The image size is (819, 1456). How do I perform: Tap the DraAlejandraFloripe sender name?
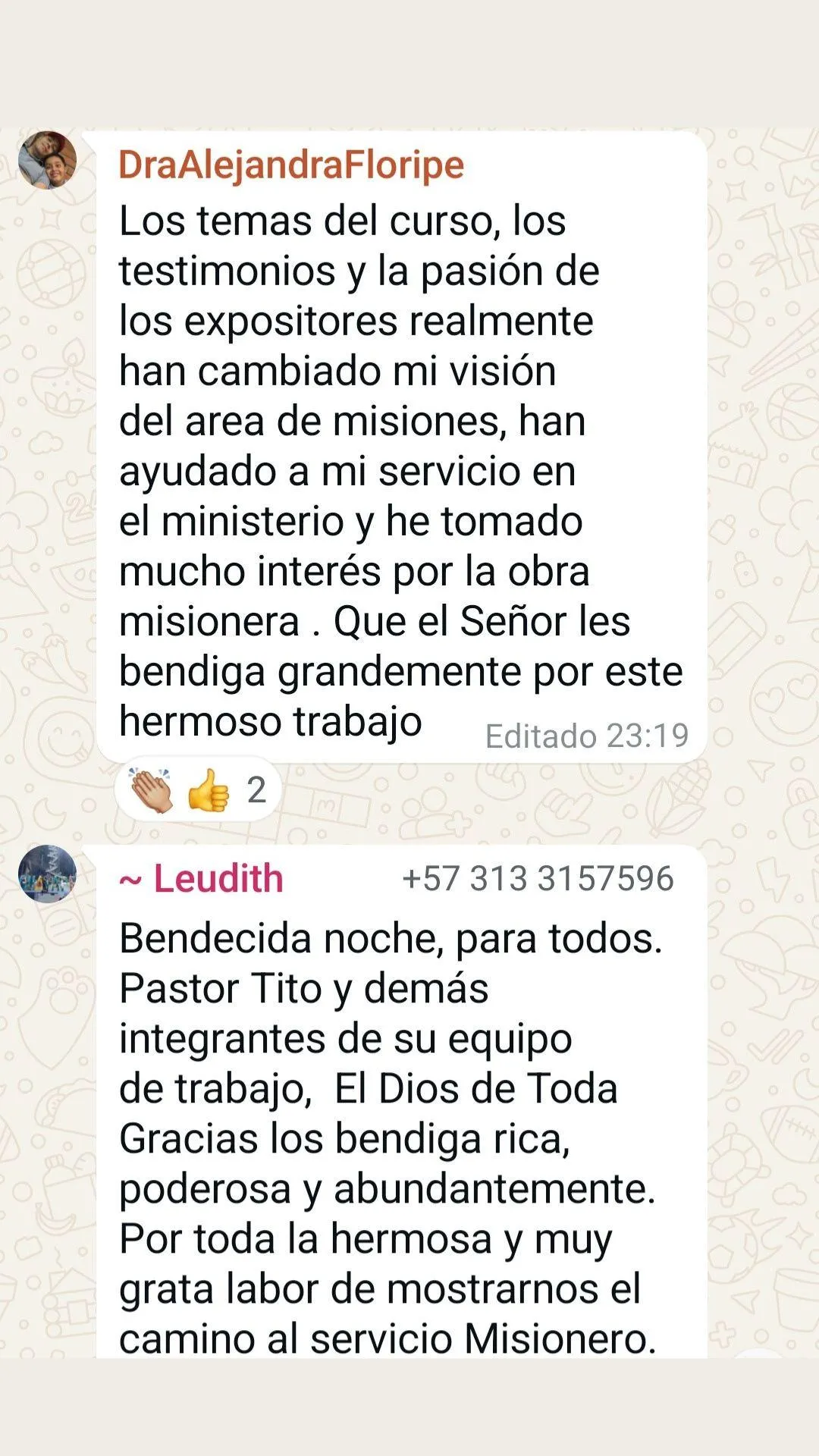pos(290,165)
